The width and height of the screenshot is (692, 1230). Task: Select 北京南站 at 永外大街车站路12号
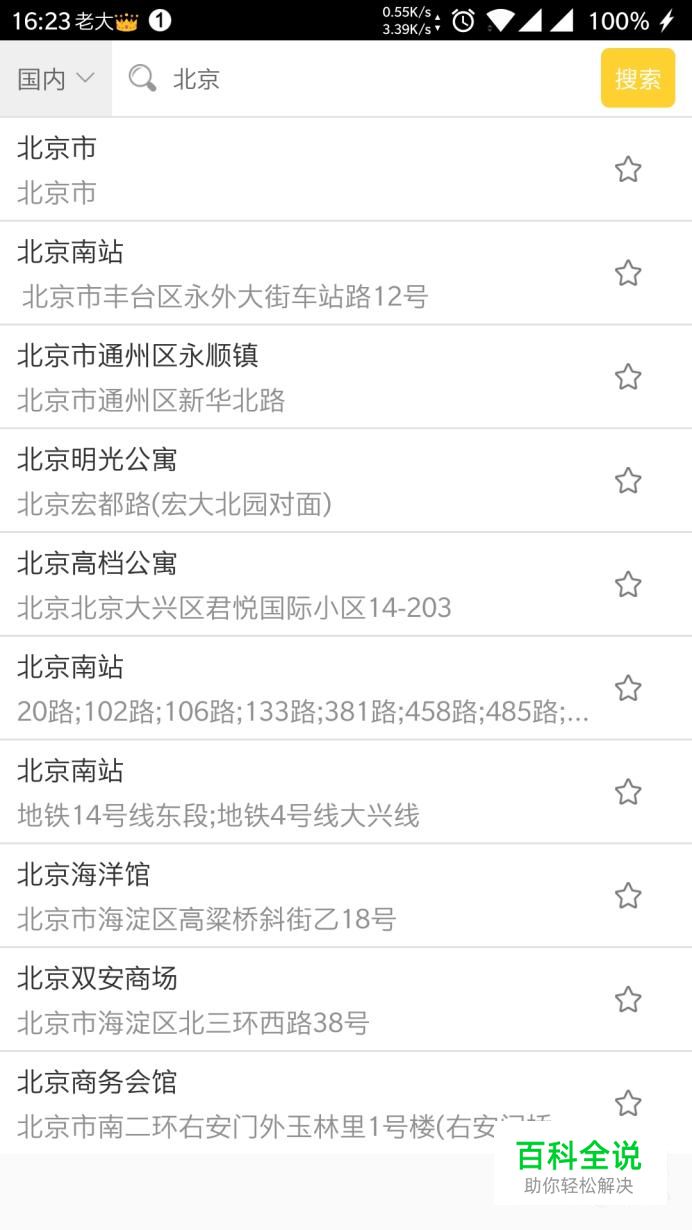pyautogui.click(x=300, y=273)
